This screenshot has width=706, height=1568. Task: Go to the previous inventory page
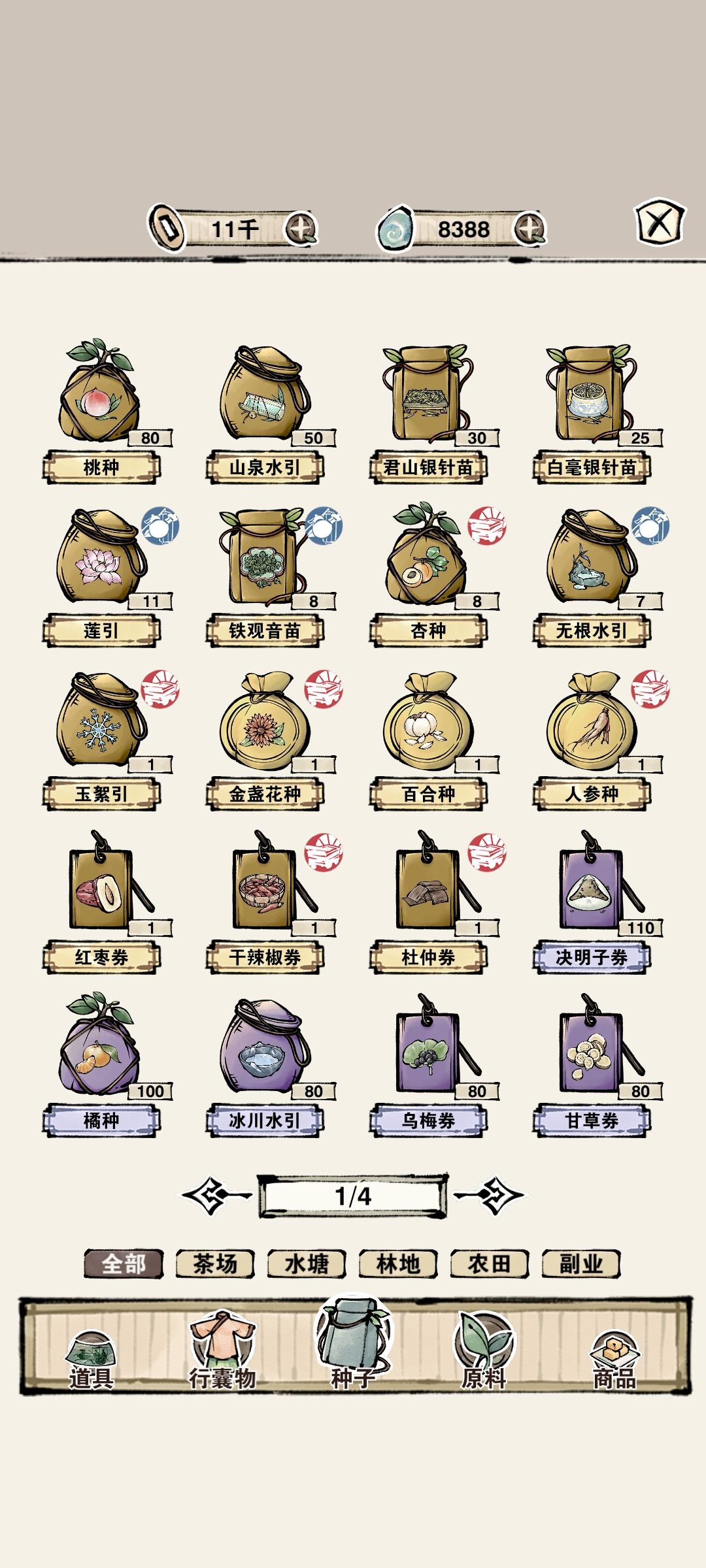(216, 1196)
